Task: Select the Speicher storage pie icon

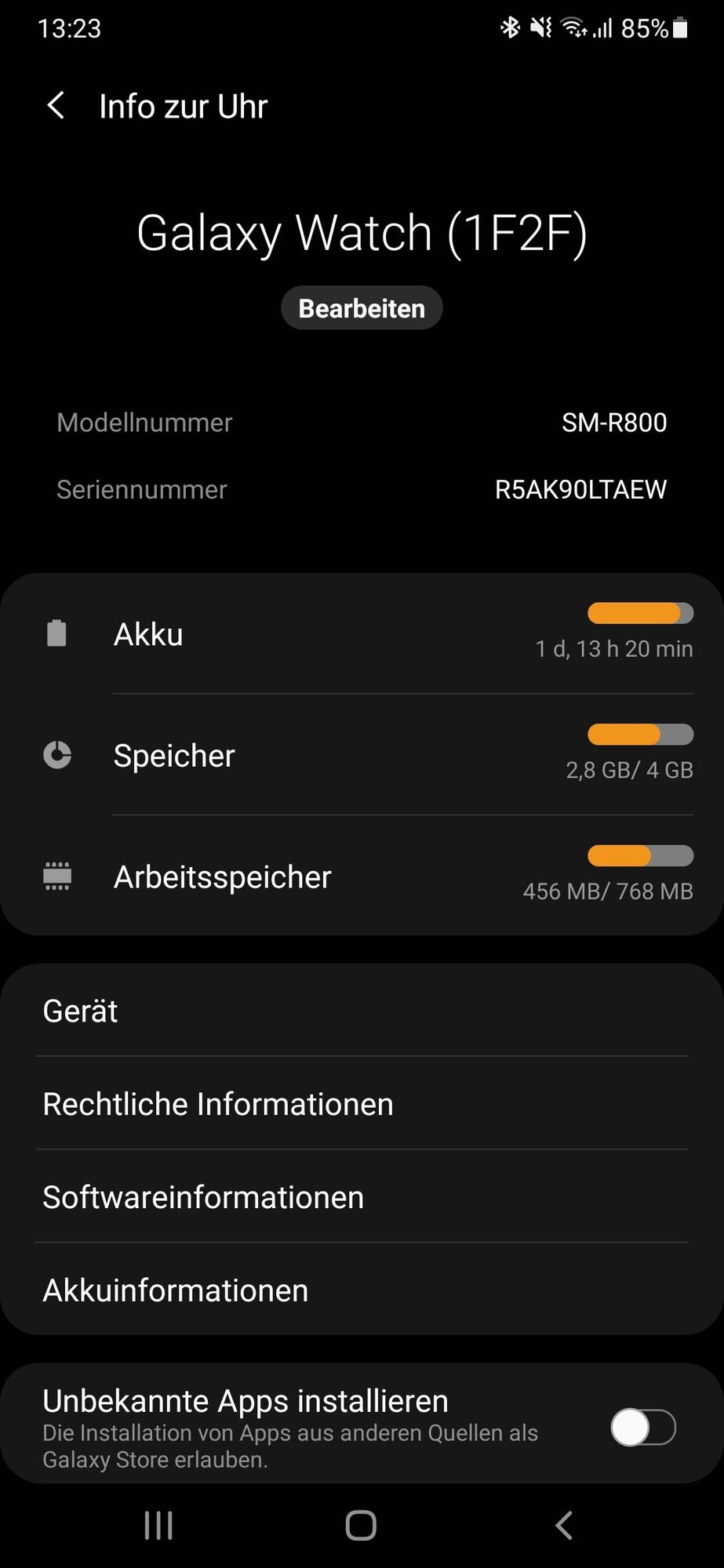Action: [x=56, y=755]
